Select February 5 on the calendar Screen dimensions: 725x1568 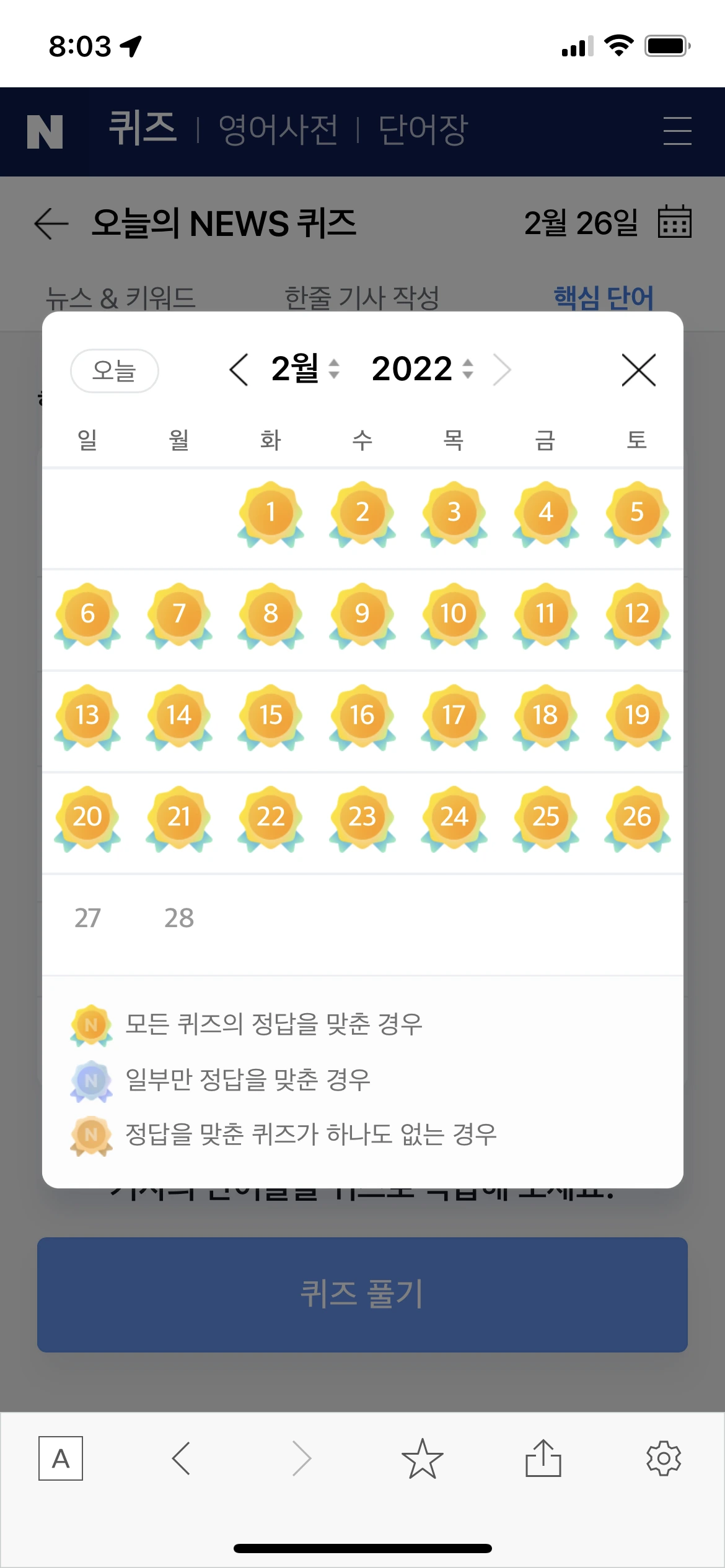(x=637, y=513)
